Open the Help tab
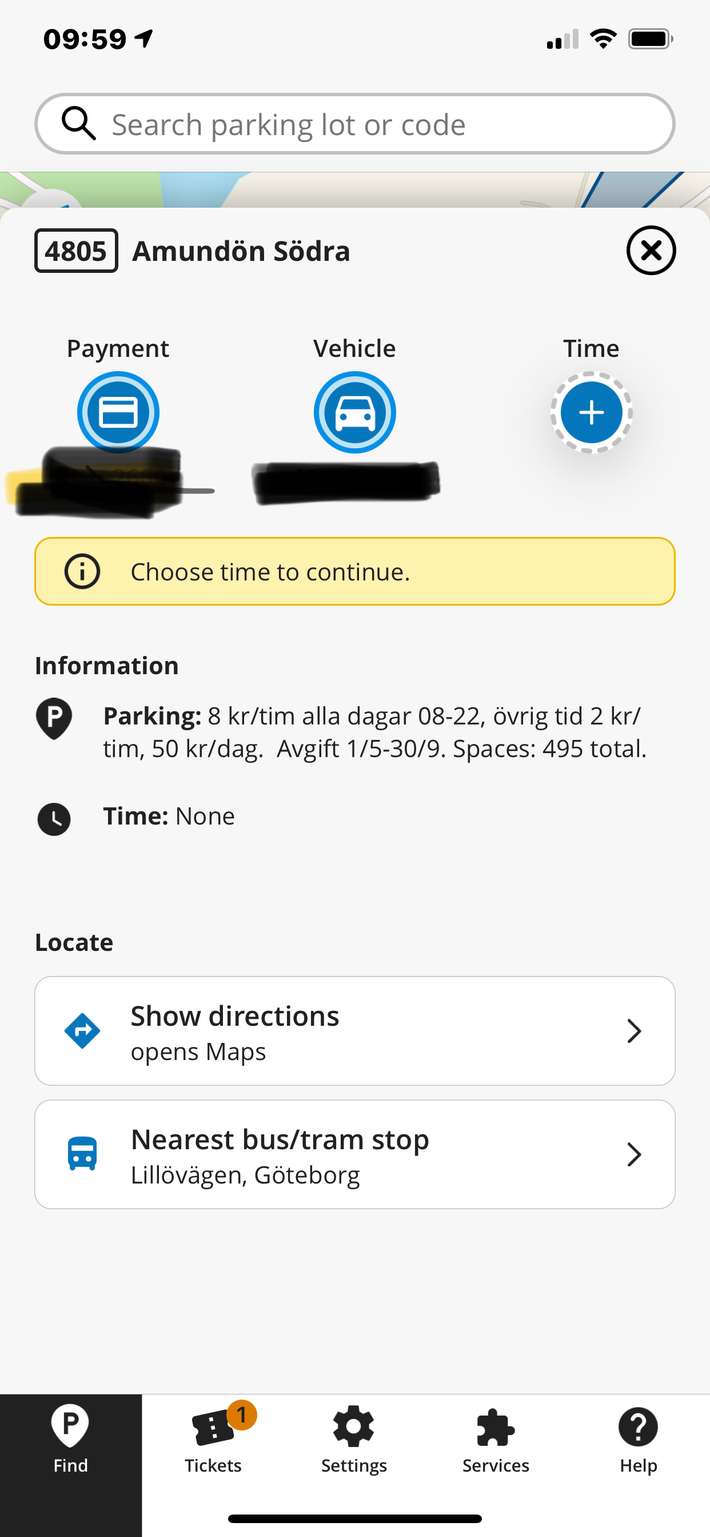The height and width of the screenshot is (1537, 710). coord(638,1440)
